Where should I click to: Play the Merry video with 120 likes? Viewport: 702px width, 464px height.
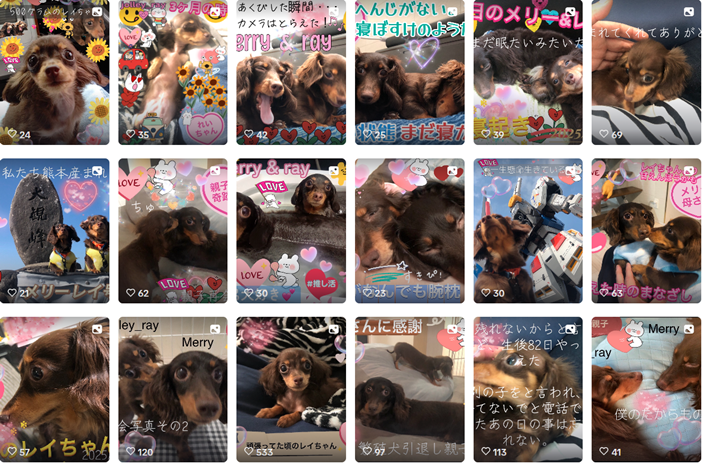(x=173, y=389)
